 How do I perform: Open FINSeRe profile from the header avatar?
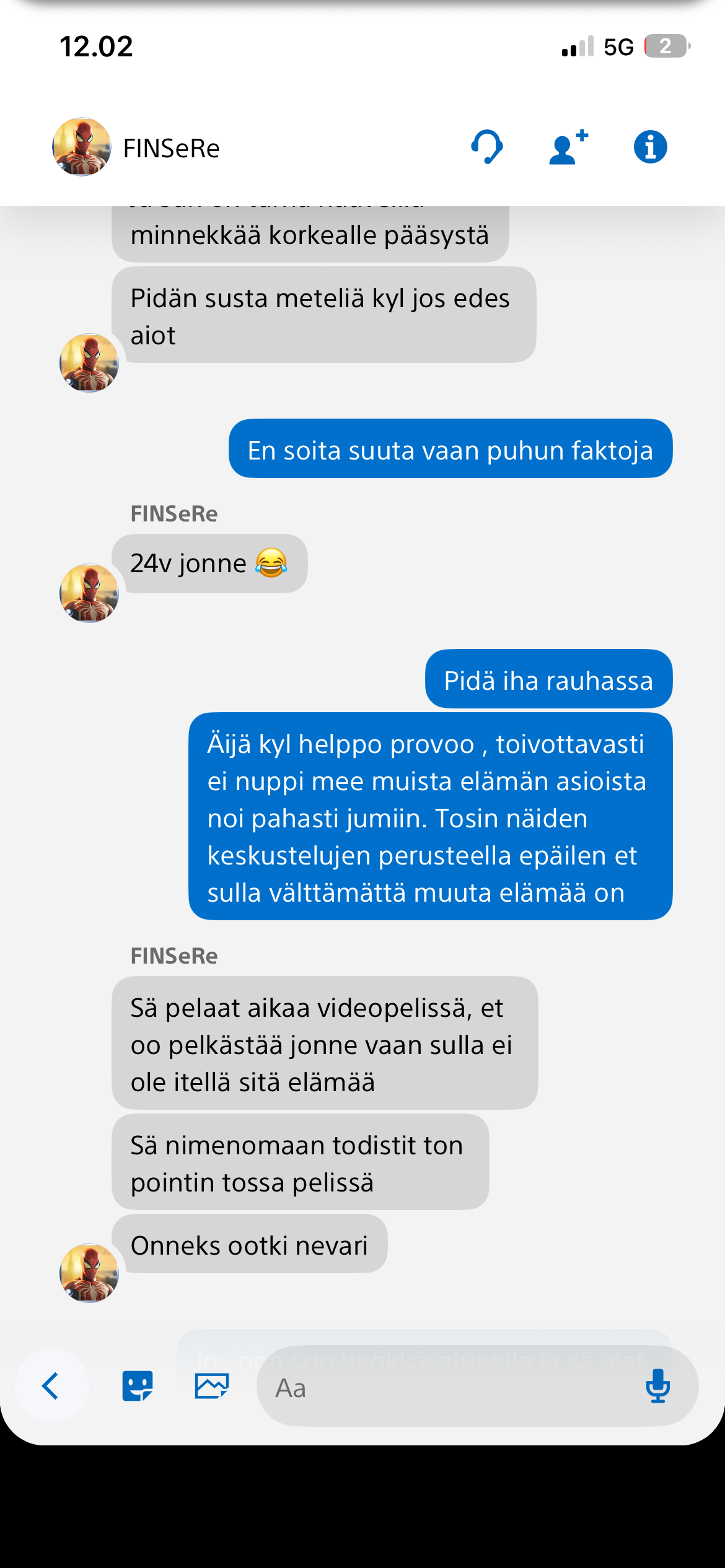(x=82, y=147)
